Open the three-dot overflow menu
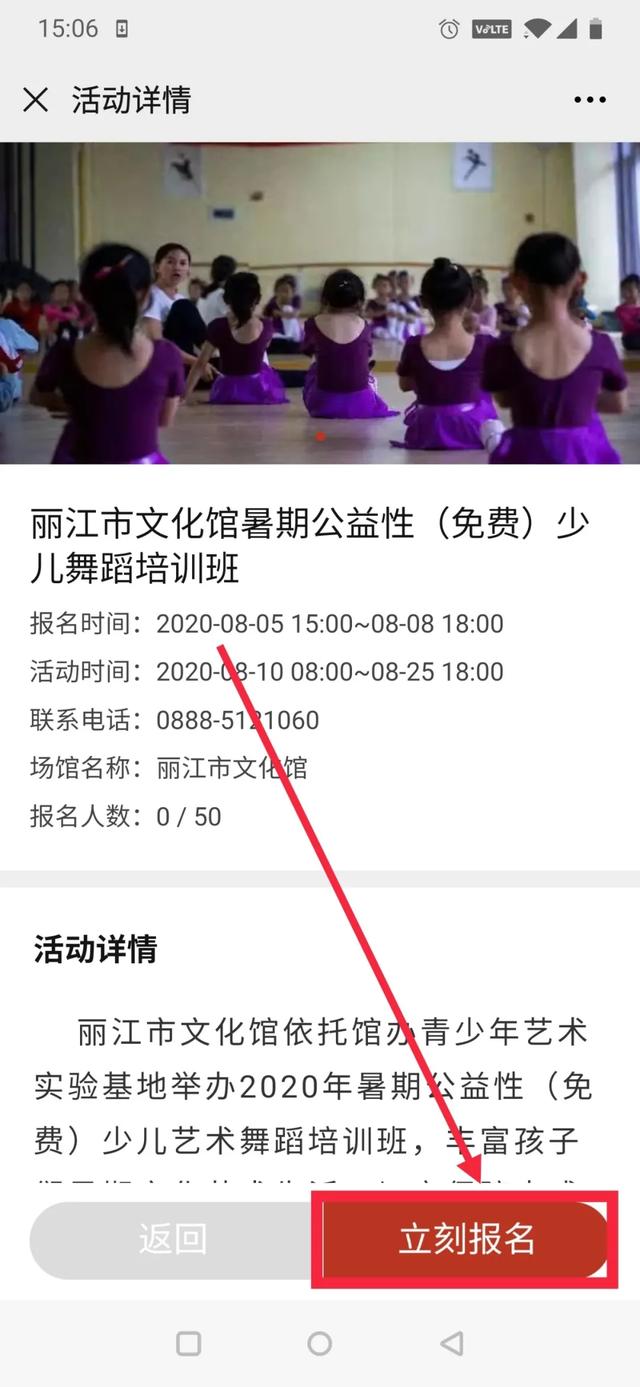Screen dimensions: 640x1387 [x=590, y=100]
